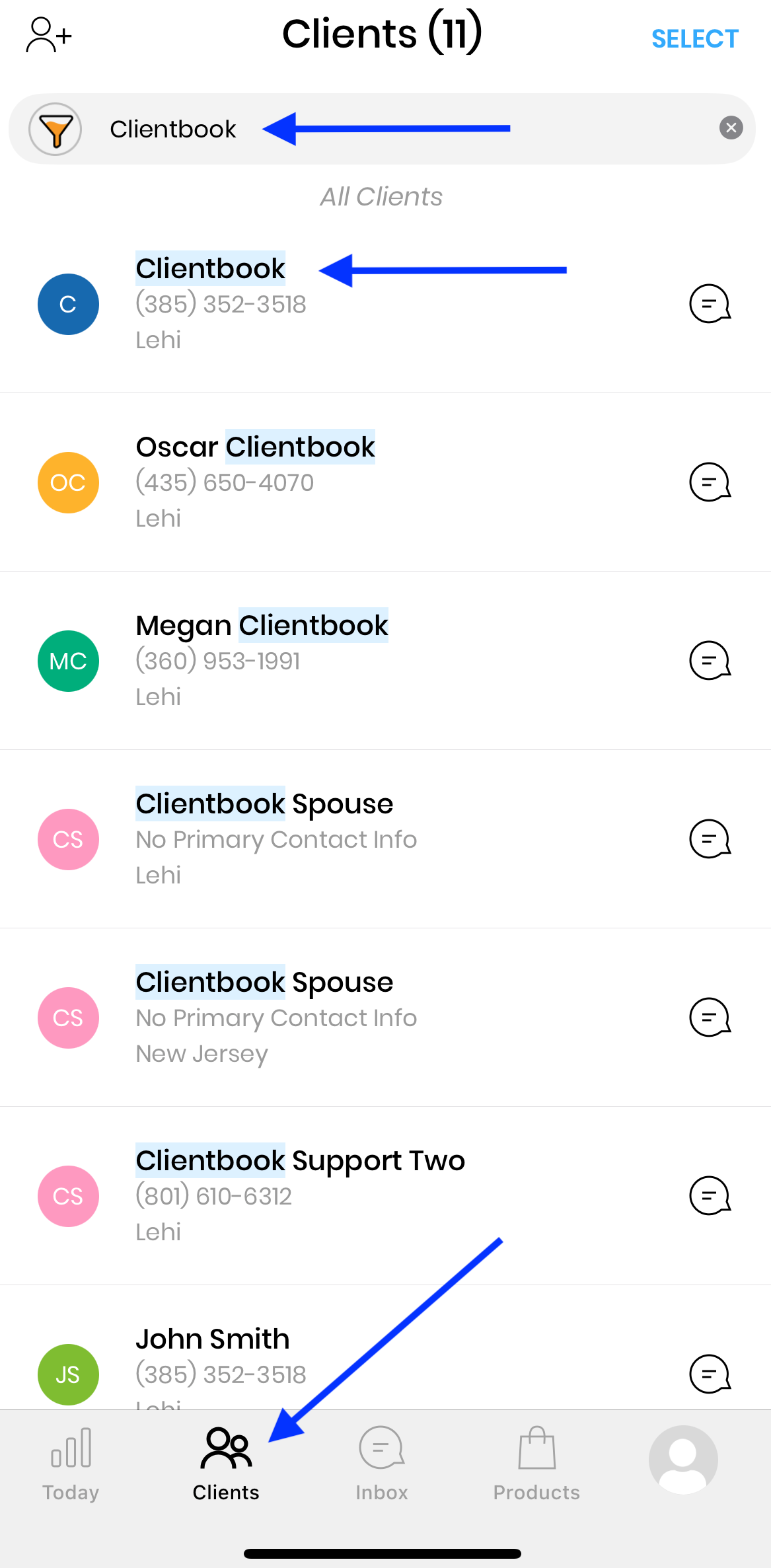Message Megan Clientbook via chat icon
The image size is (771, 1568).
(x=710, y=661)
